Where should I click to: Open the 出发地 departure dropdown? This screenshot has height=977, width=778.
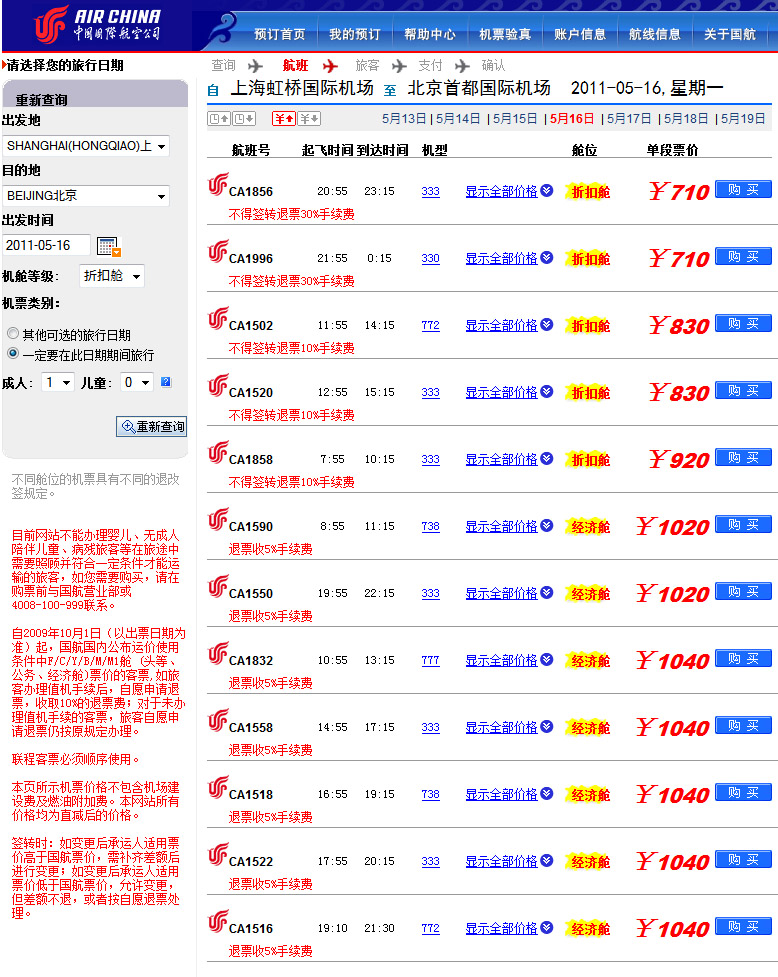click(x=86, y=146)
